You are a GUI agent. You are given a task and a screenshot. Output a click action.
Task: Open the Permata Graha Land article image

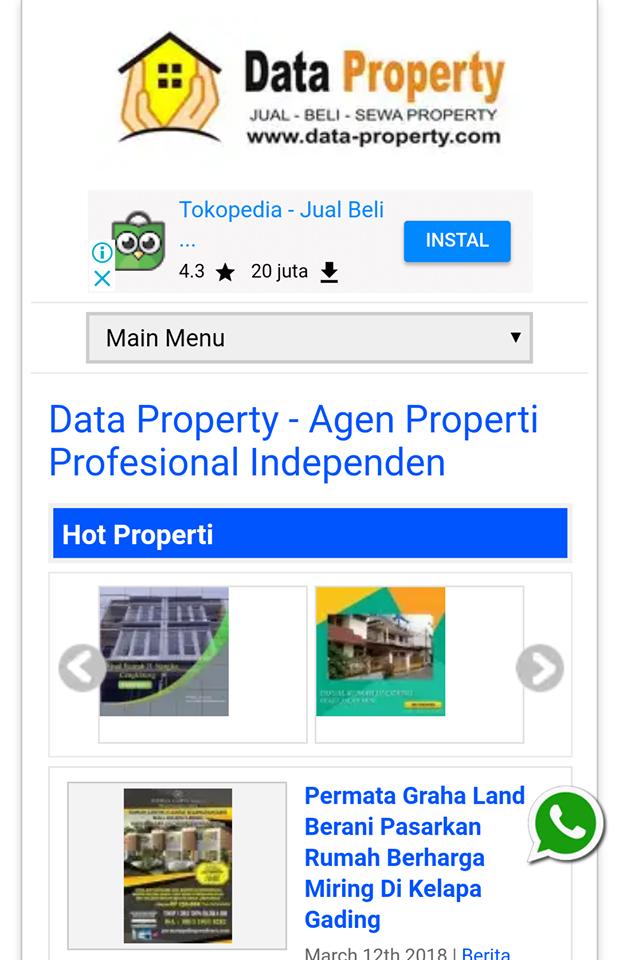point(178,865)
